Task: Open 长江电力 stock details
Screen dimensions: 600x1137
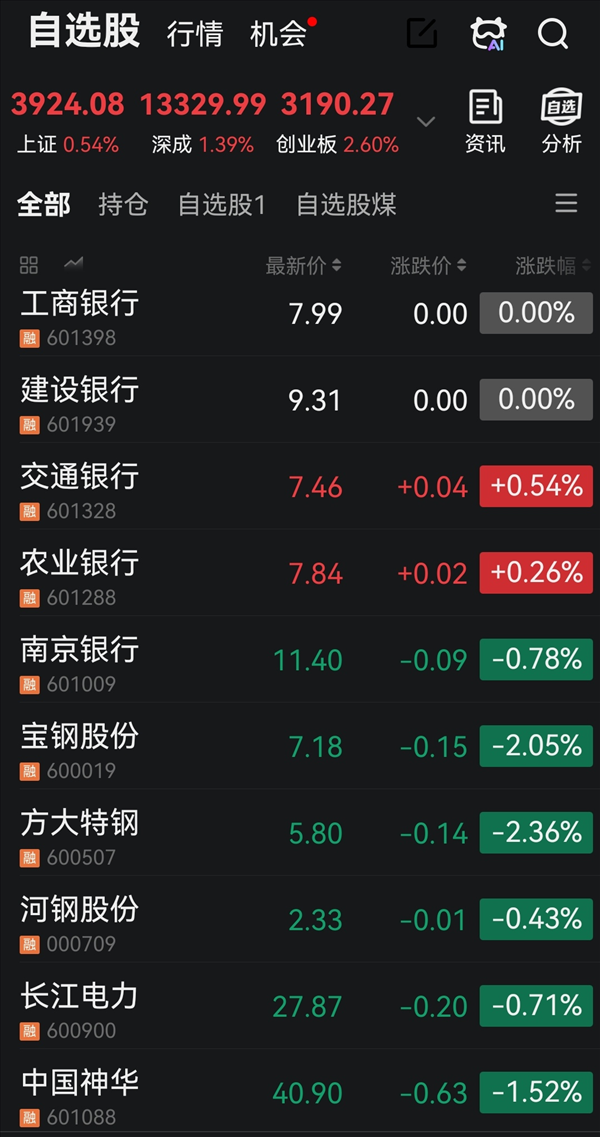Action: pyautogui.click(x=80, y=1006)
